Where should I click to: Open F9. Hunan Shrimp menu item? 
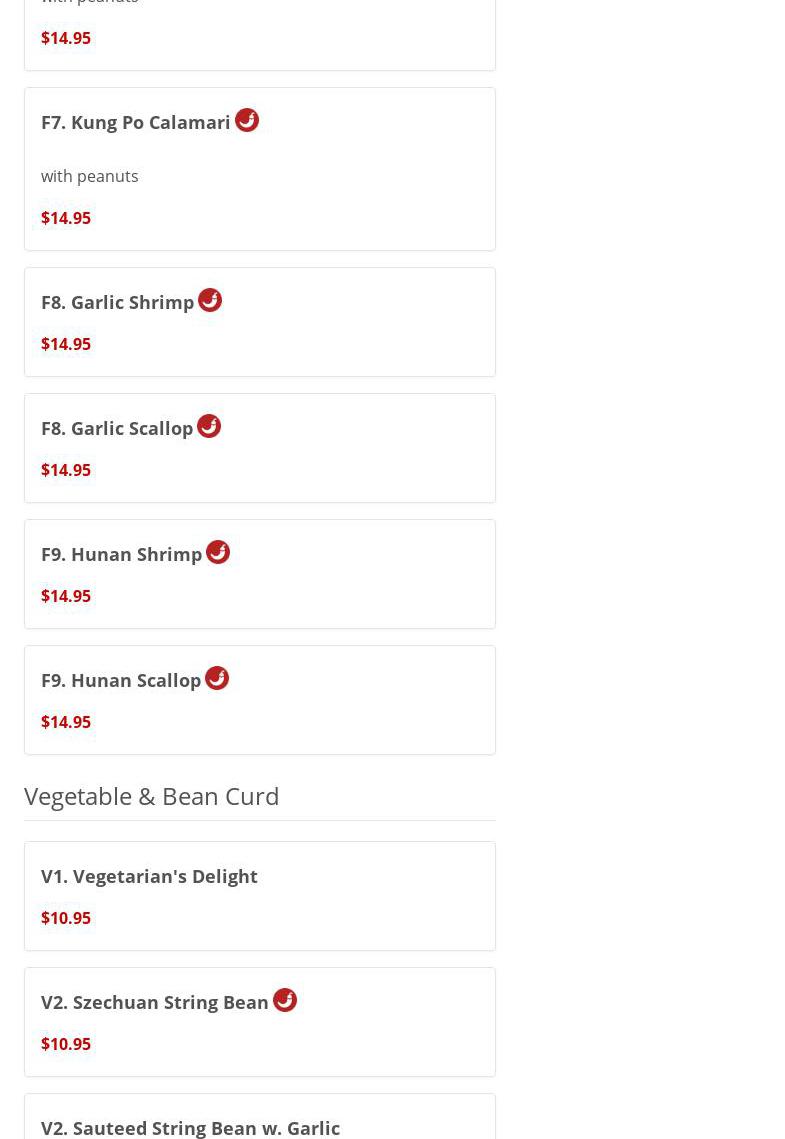(122, 555)
